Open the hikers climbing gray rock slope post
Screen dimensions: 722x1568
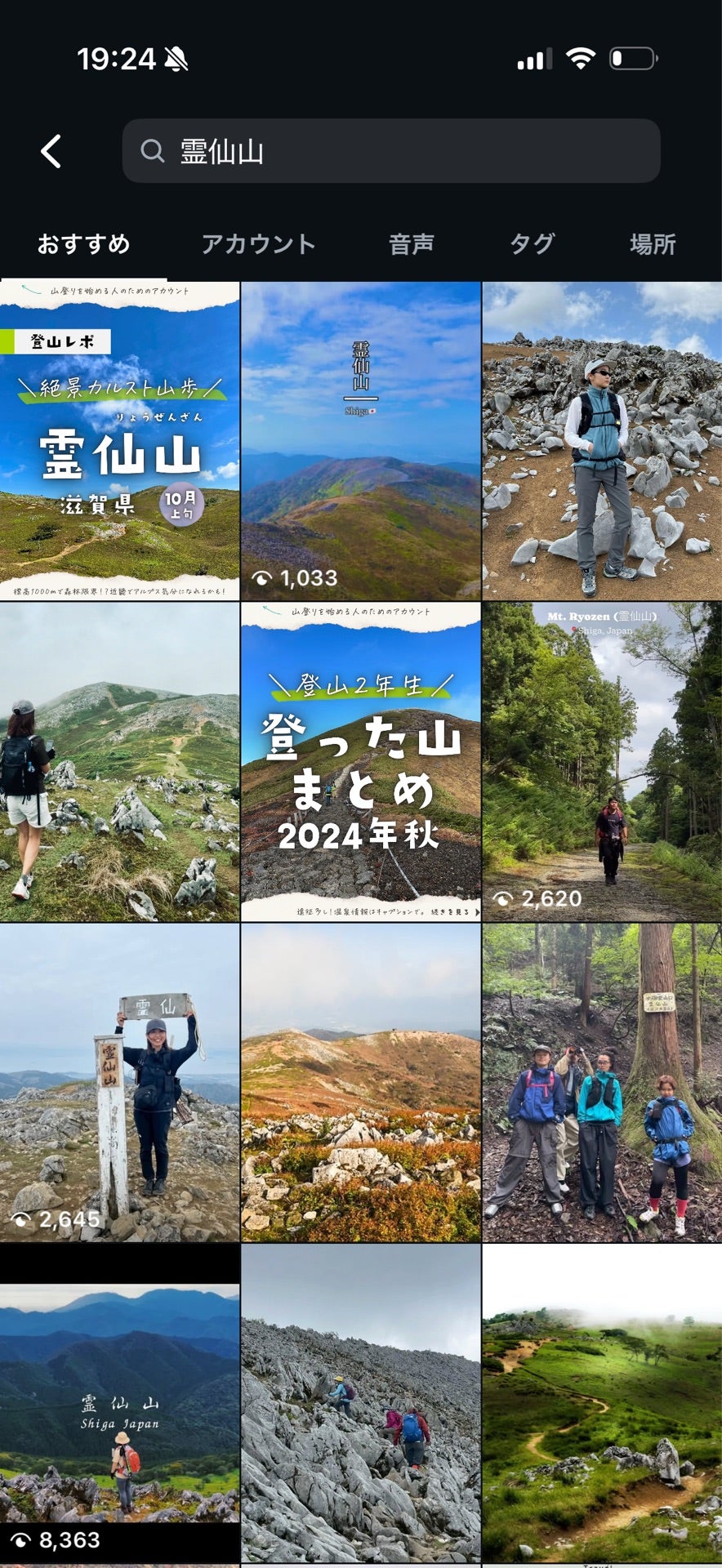pyautogui.click(x=360, y=1403)
